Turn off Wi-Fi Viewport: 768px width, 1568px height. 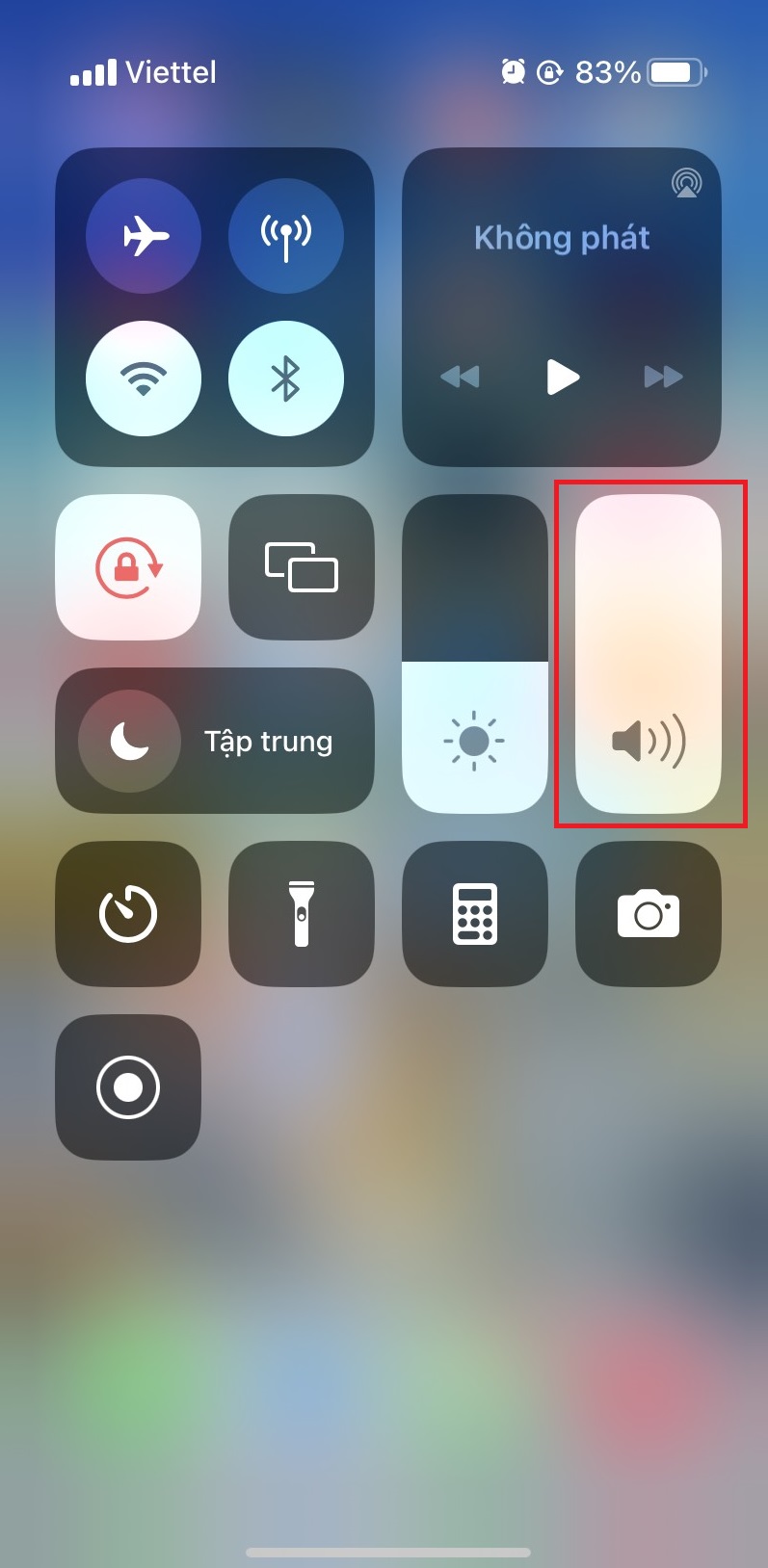coord(144,379)
